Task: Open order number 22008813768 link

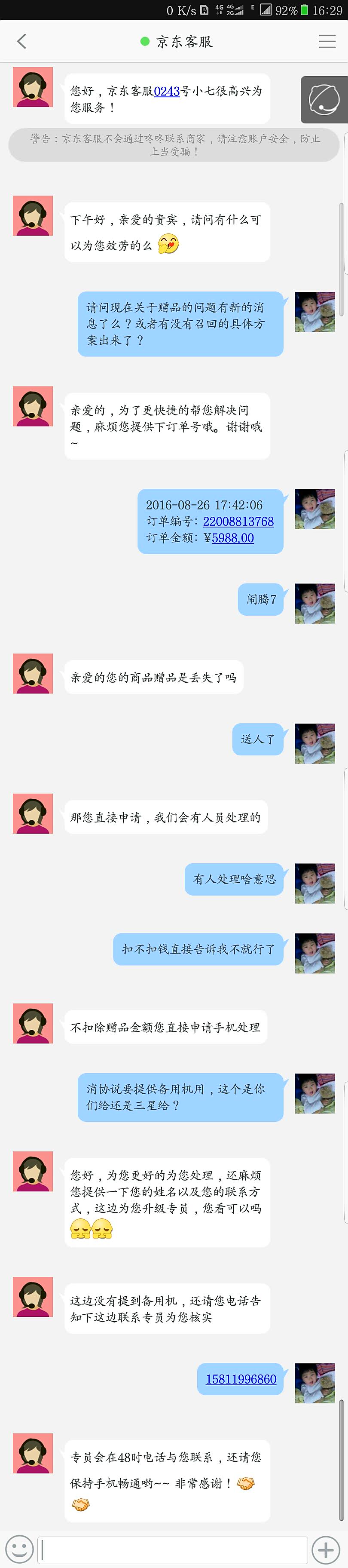Action: point(238,522)
